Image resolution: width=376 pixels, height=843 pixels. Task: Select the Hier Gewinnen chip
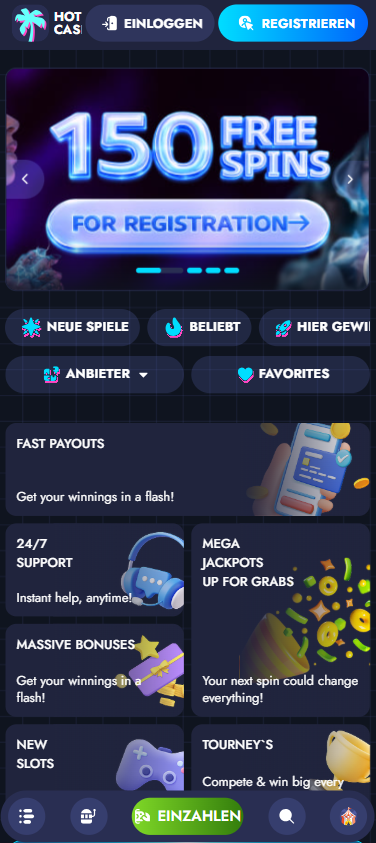317,327
